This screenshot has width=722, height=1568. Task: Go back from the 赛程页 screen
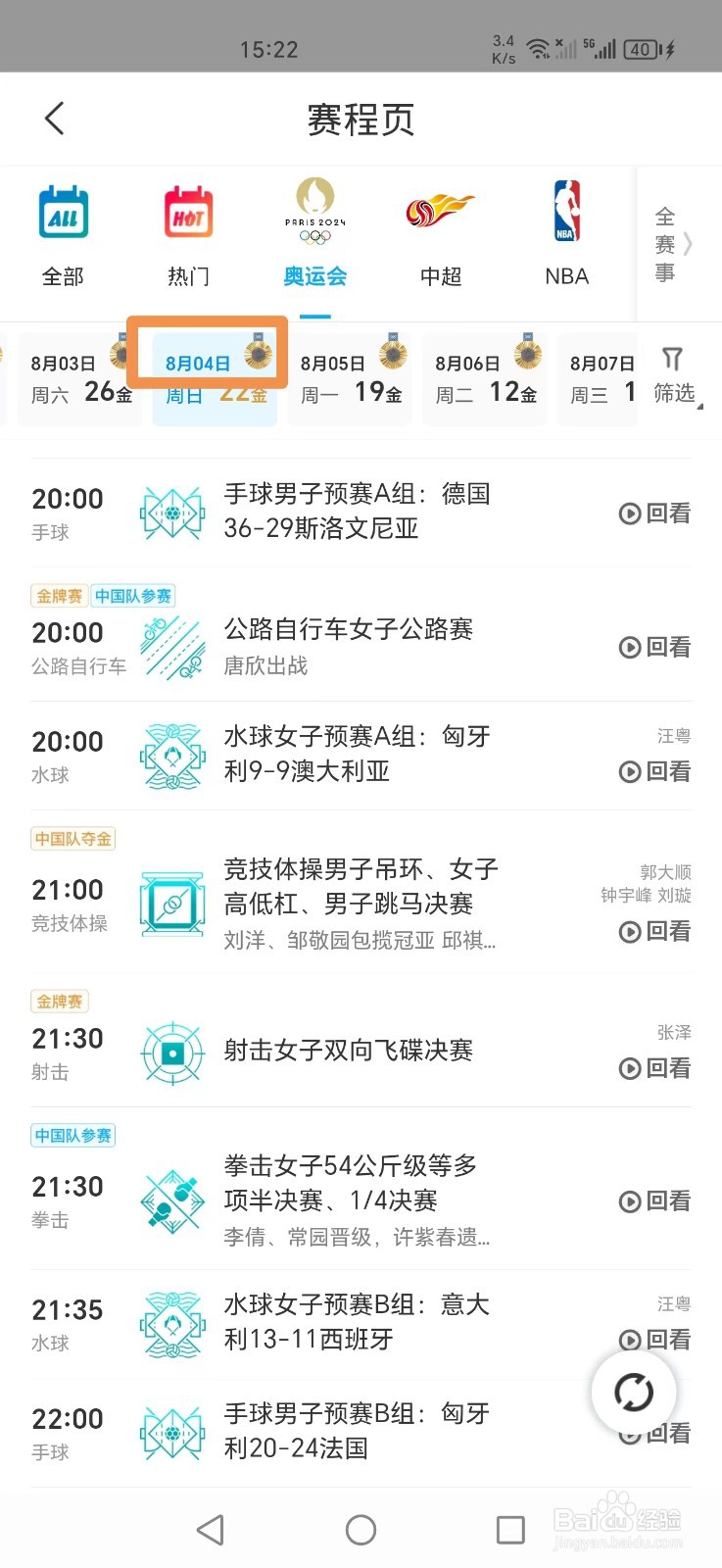[x=55, y=119]
